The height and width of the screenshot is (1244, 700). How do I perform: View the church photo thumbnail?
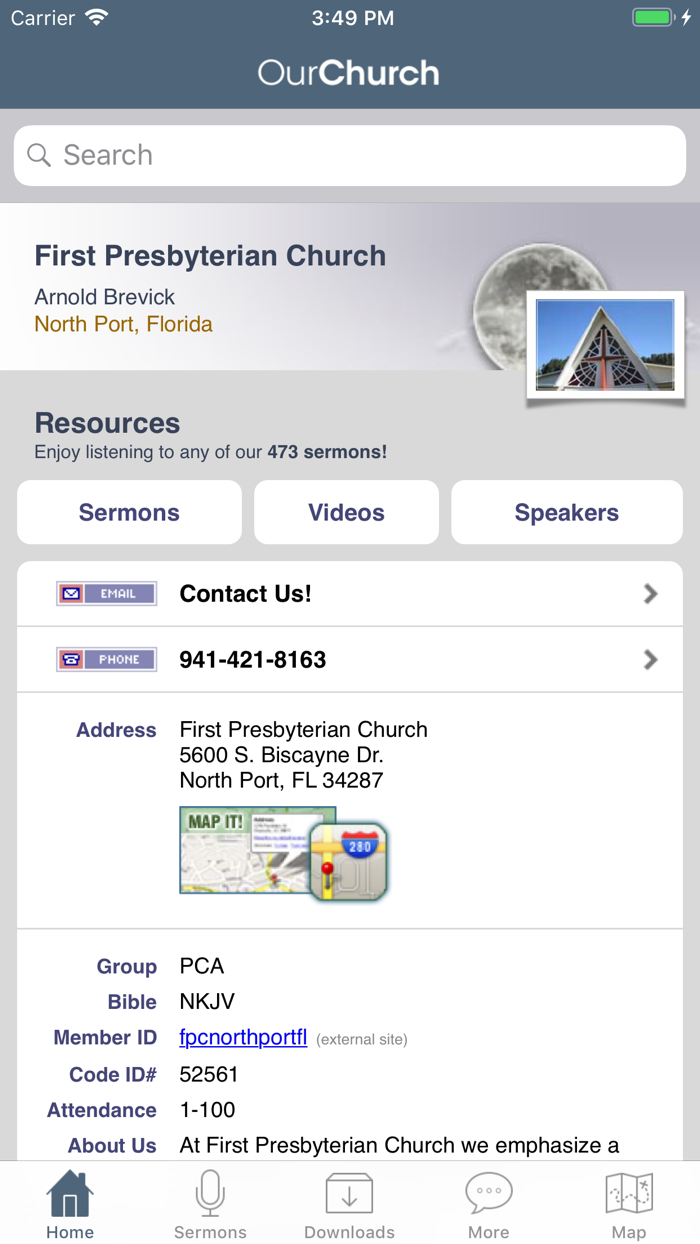(605, 345)
